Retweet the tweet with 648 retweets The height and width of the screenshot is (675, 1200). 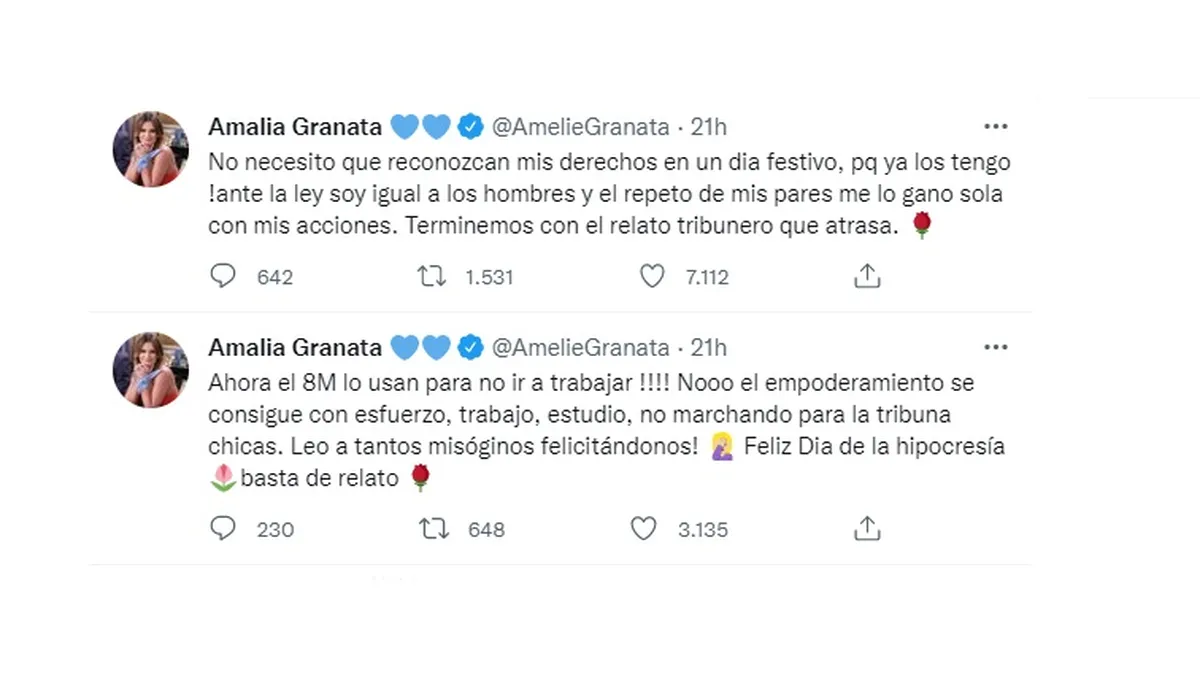[431, 529]
